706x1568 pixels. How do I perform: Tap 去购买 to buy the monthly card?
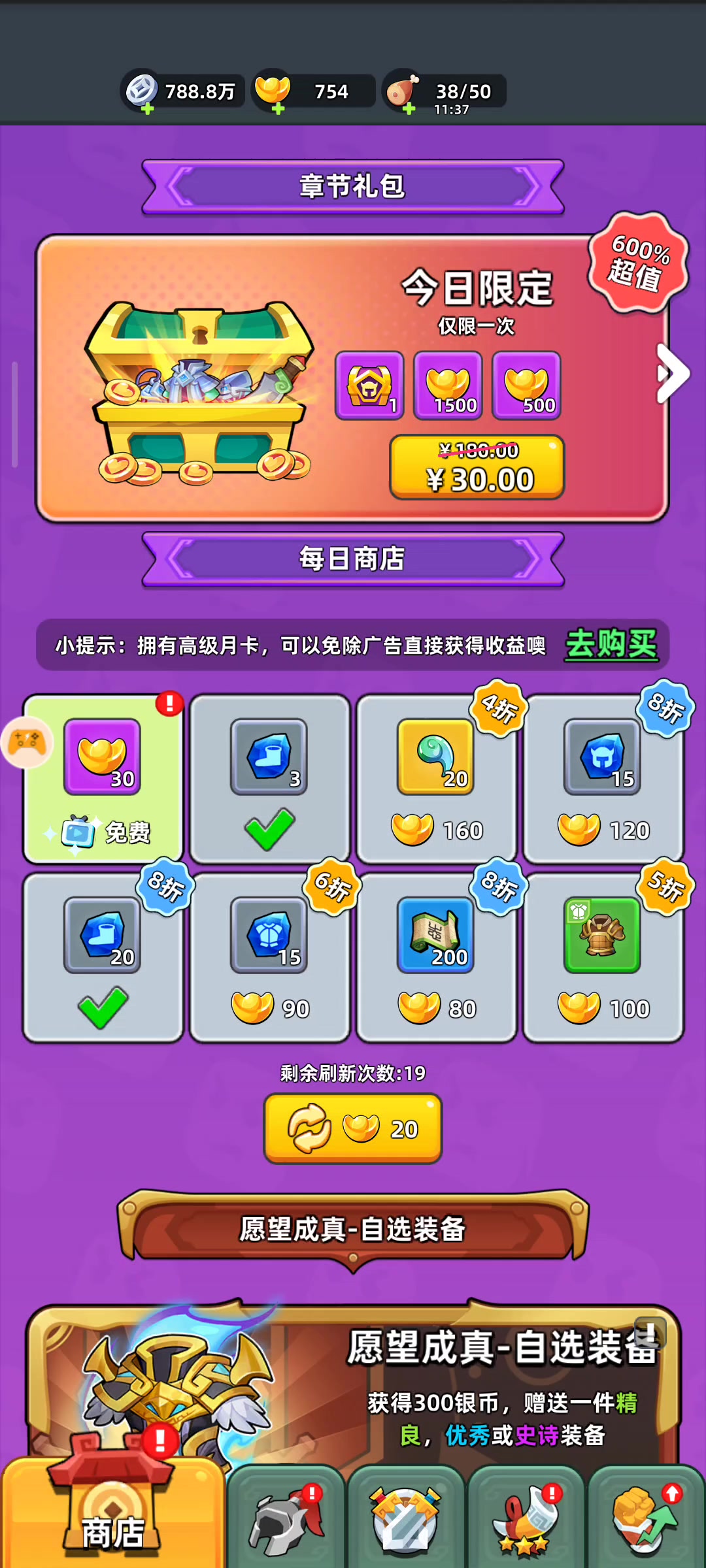pyautogui.click(x=611, y=645)
